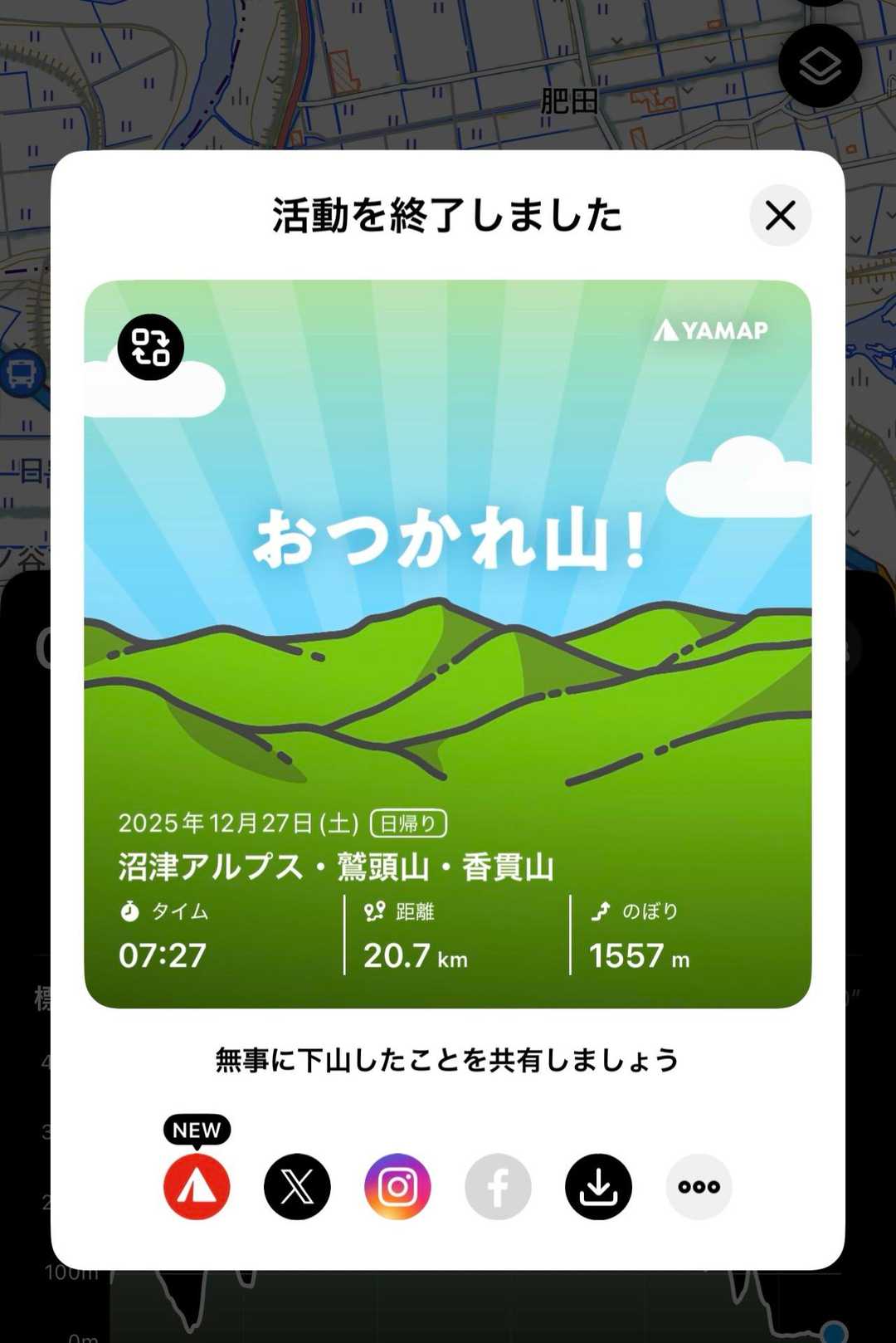896x1343 pixels.
Task: Share the activity to Instagram
Action: [x=397, y=1186]
